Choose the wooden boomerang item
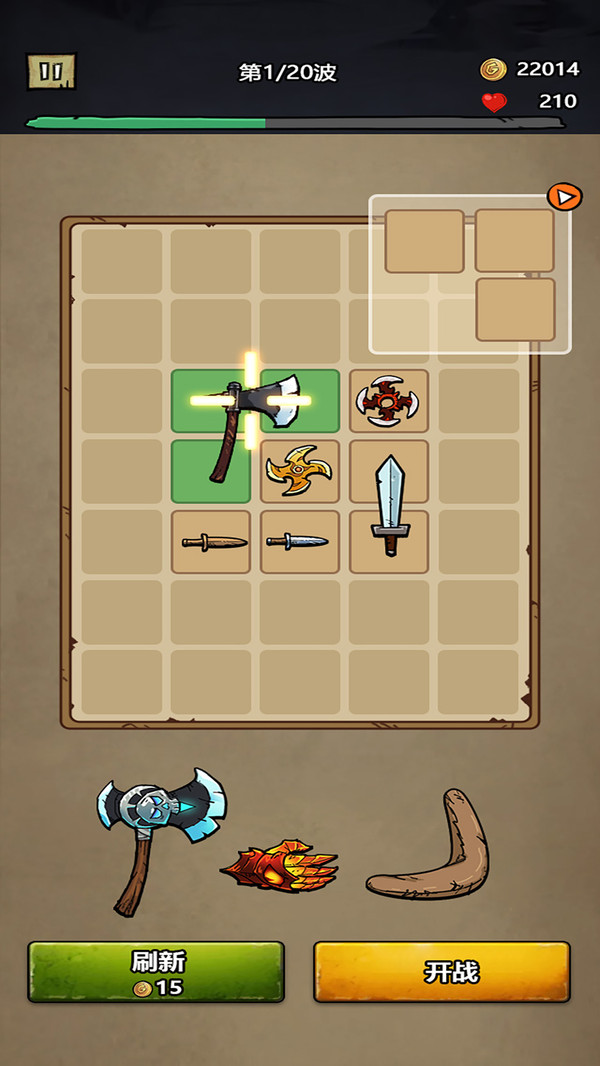600x1066 pixels. pos(428,850)
